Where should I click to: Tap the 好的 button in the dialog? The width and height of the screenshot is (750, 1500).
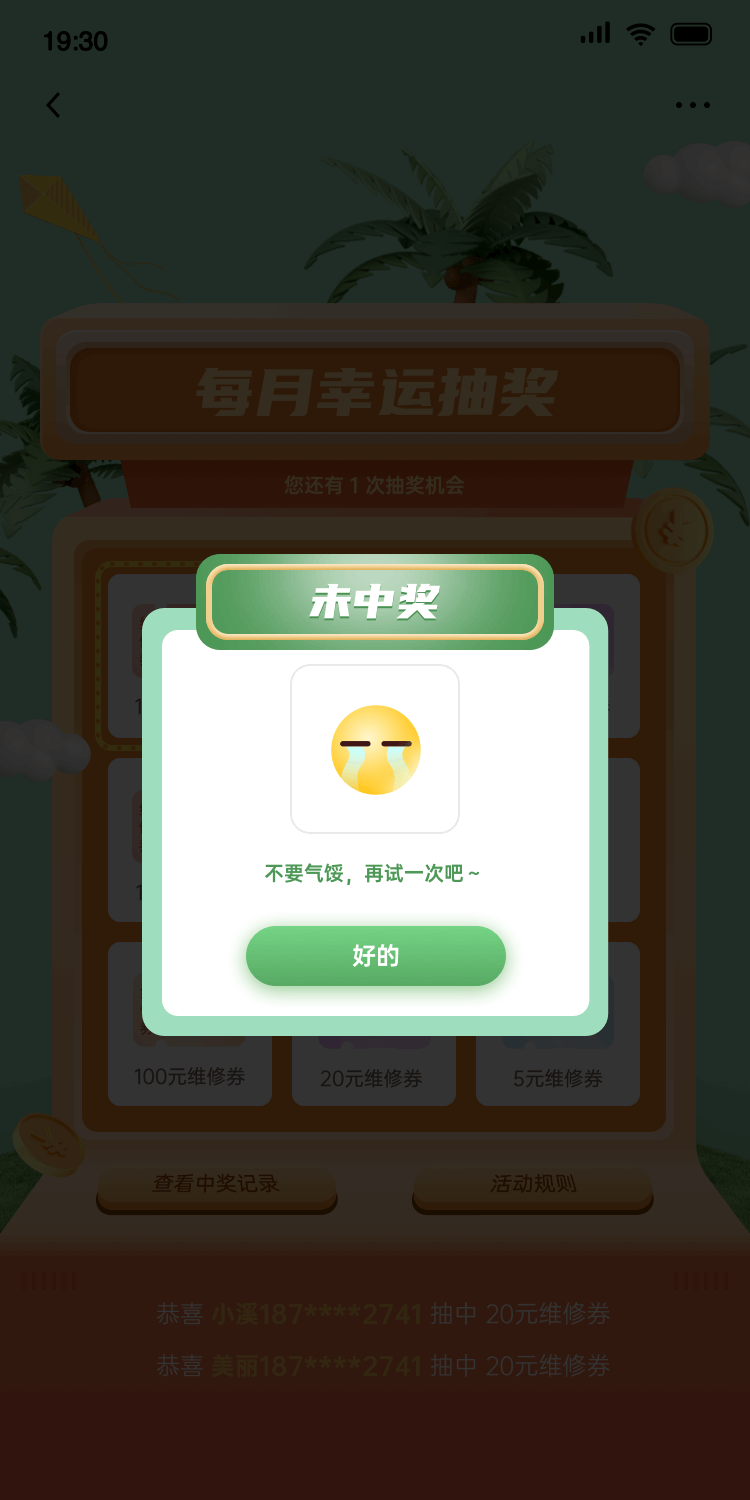click(375, 956)
